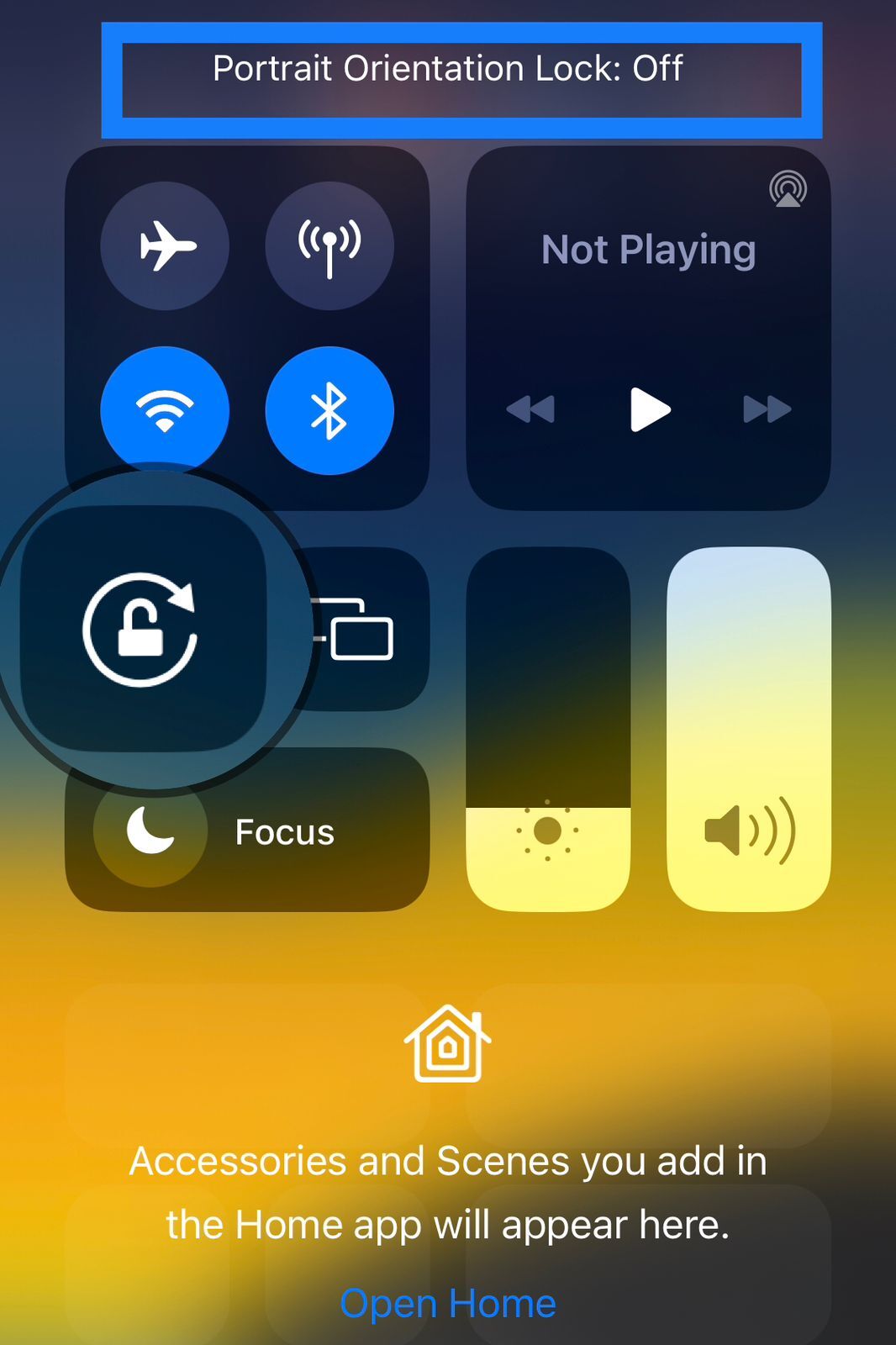Viewport: 896px width, 1345px height.
Task: Open the AirPlay audio output icon
Action: point(788,189)
